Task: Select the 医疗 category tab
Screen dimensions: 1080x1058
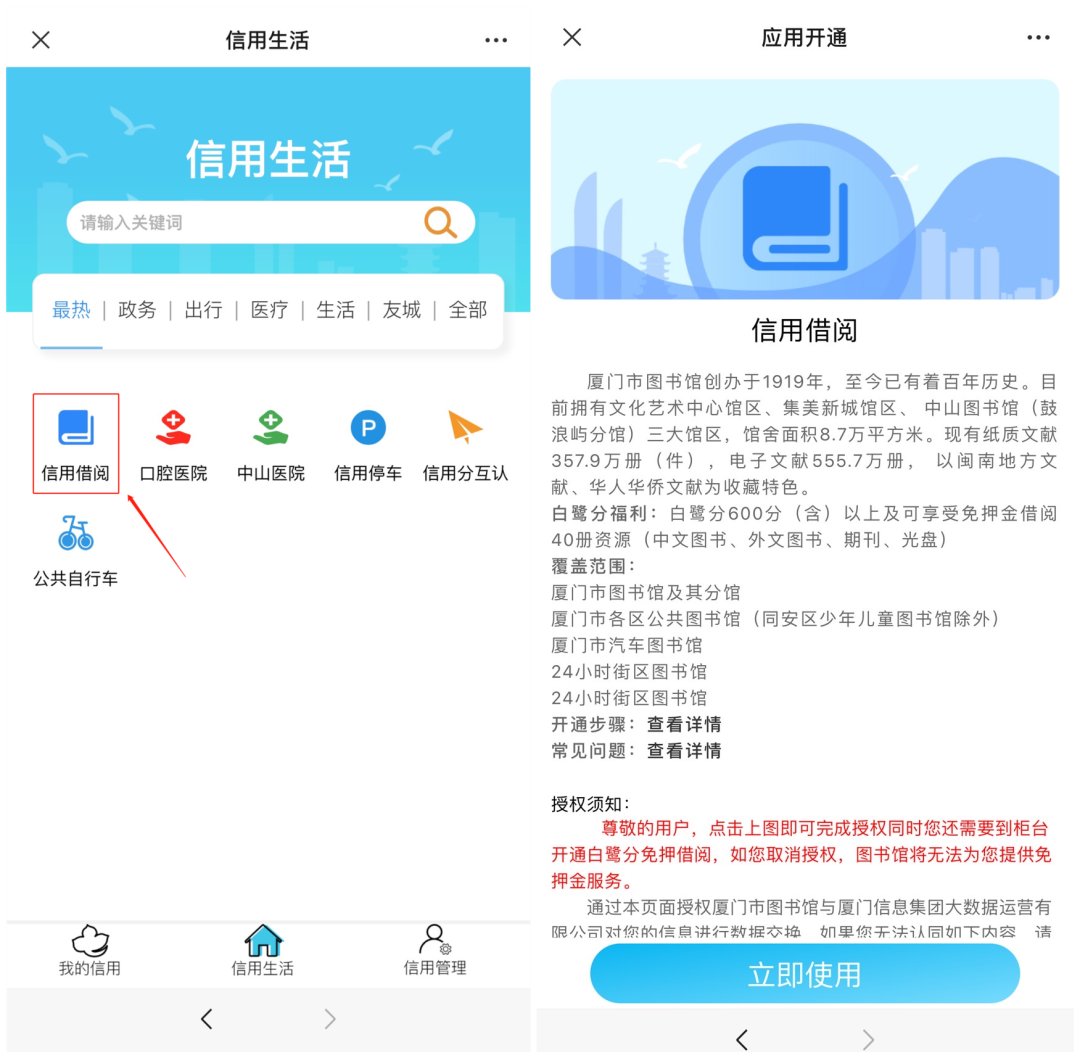Action: point(269,310)
